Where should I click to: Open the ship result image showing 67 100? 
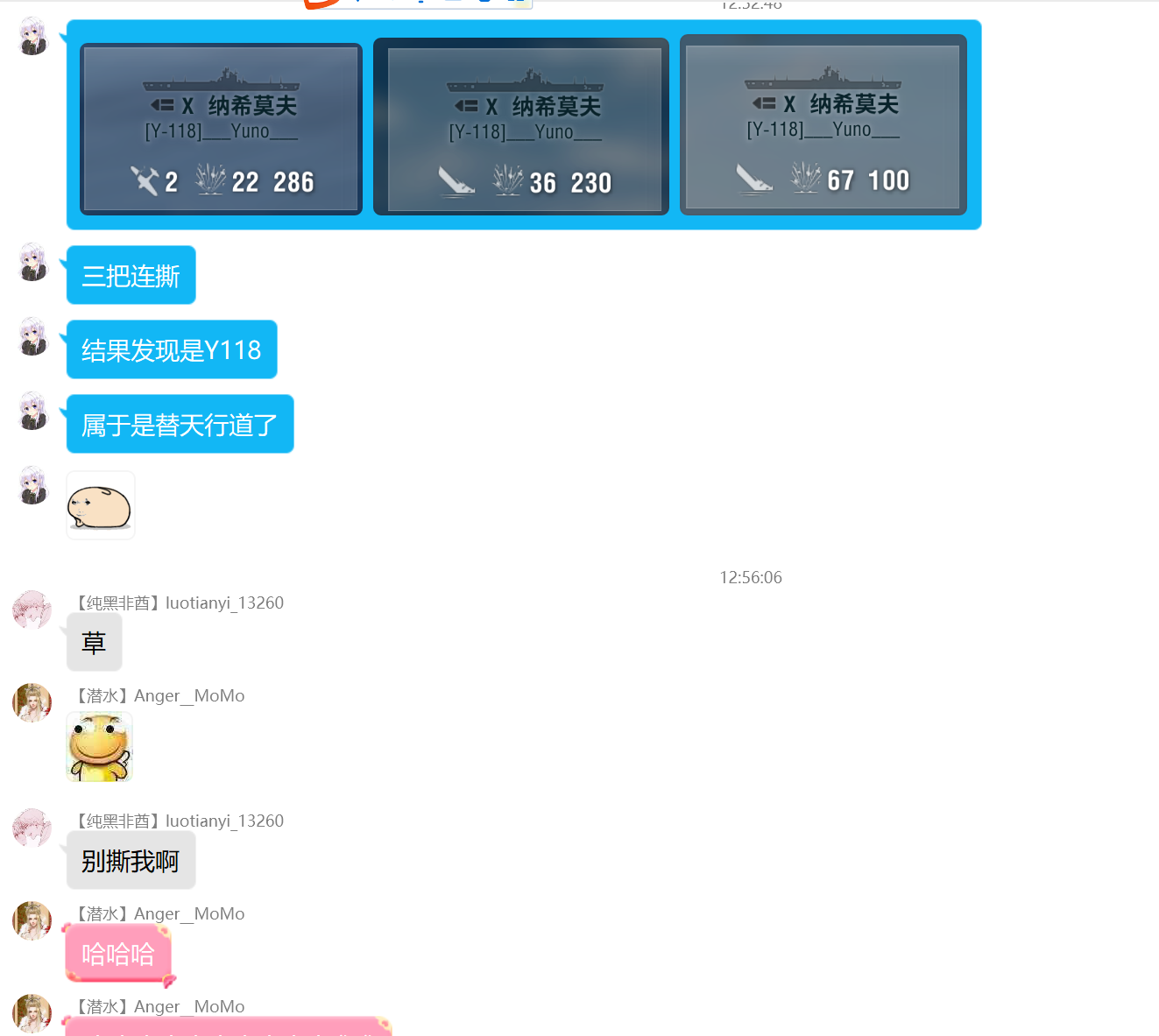click(x=823, y=125)
